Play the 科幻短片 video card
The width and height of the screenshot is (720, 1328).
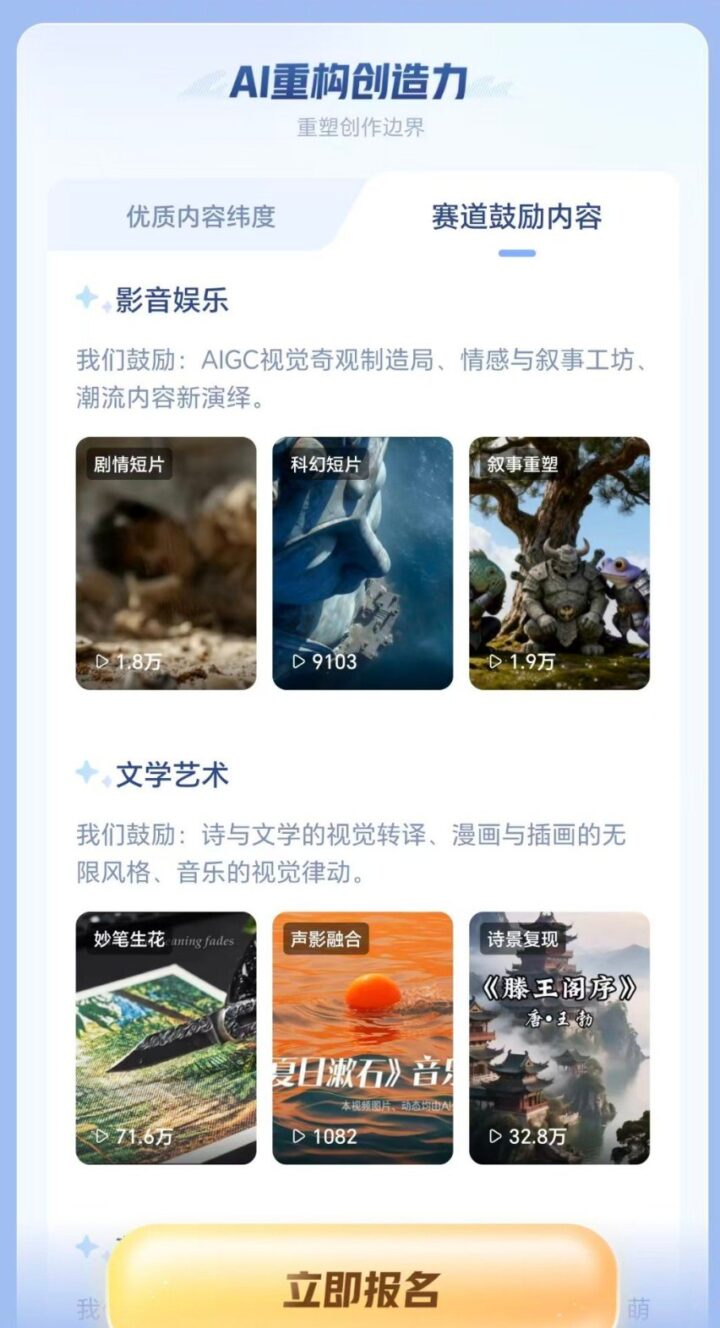tap(362, 563)
